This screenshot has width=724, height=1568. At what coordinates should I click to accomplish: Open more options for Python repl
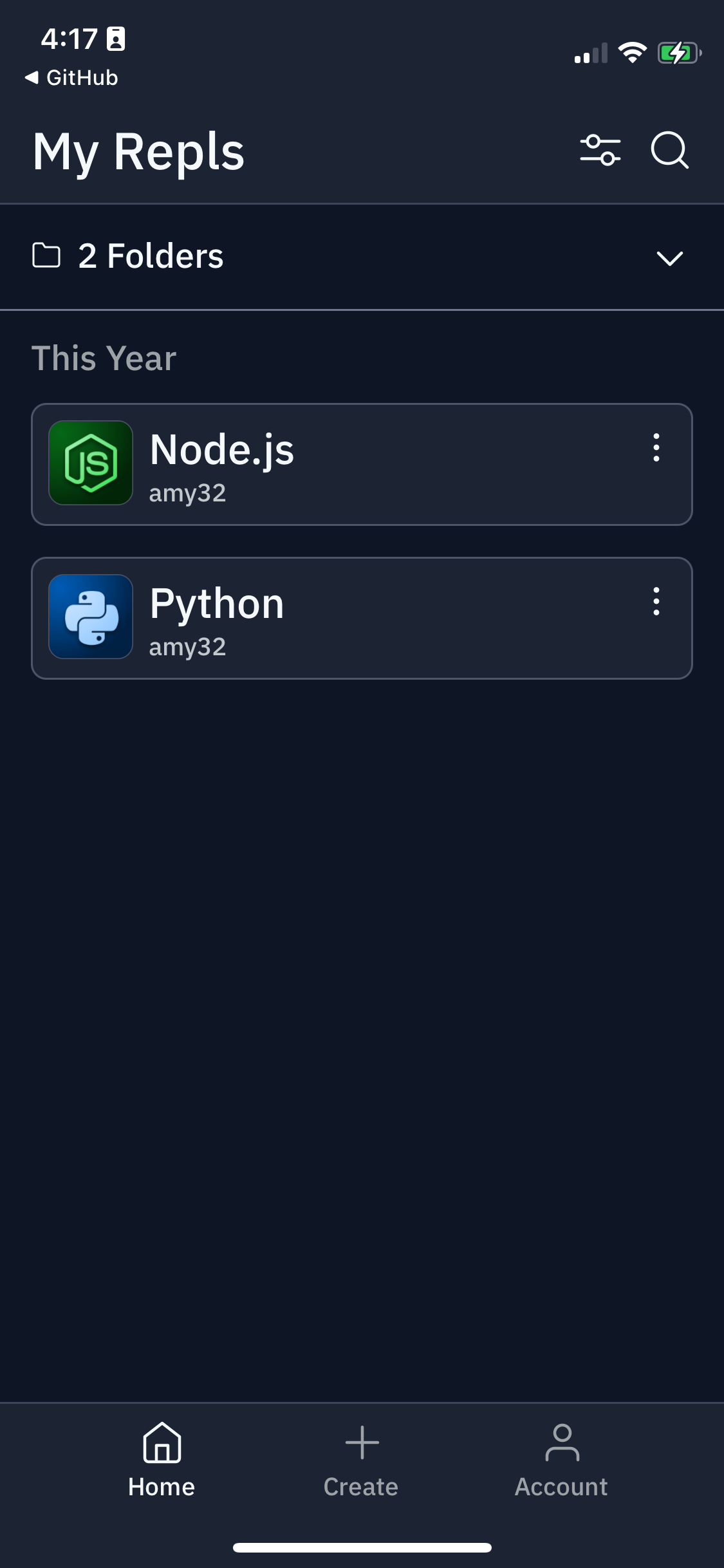[x=656, y=601]
